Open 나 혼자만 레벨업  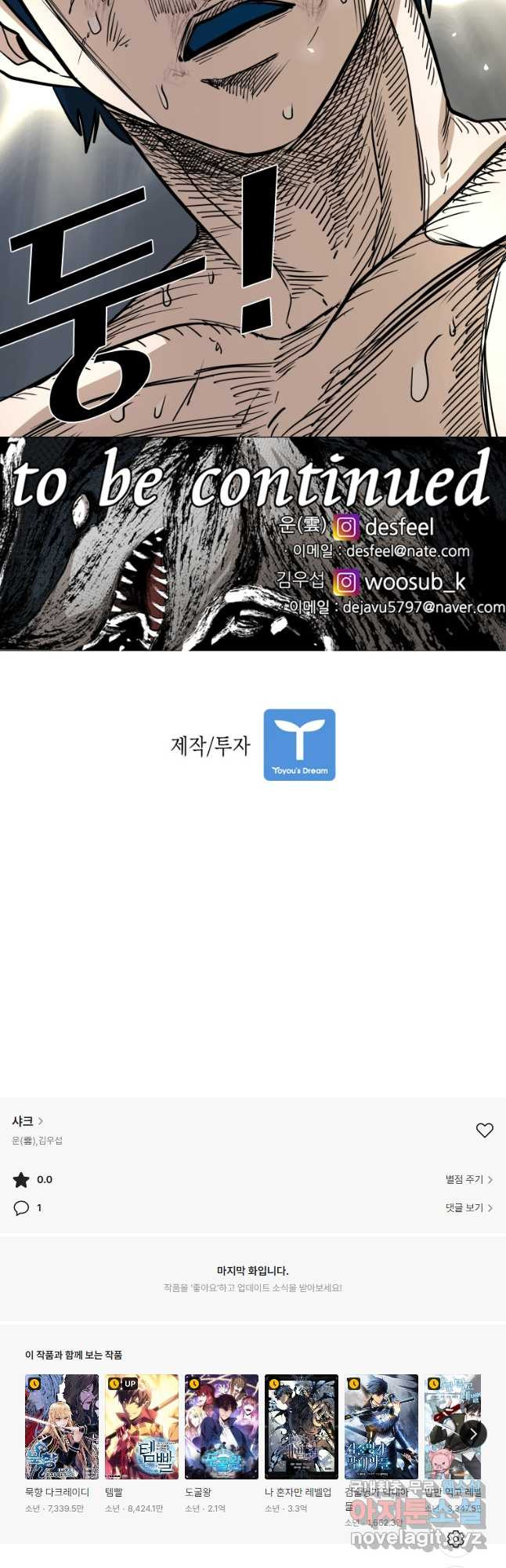[x=302, y=1426]
